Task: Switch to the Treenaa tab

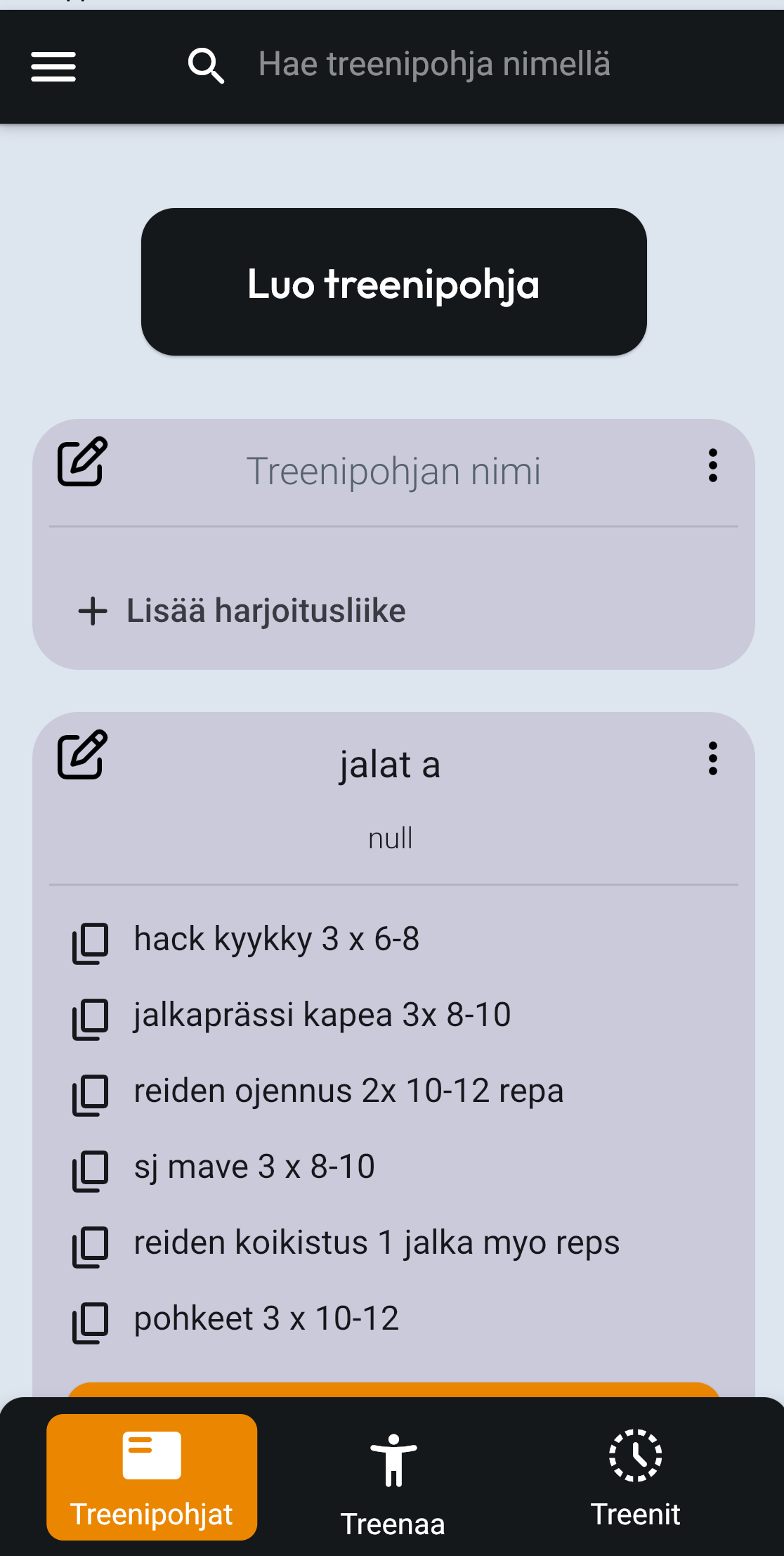Action: [393, 1483]
